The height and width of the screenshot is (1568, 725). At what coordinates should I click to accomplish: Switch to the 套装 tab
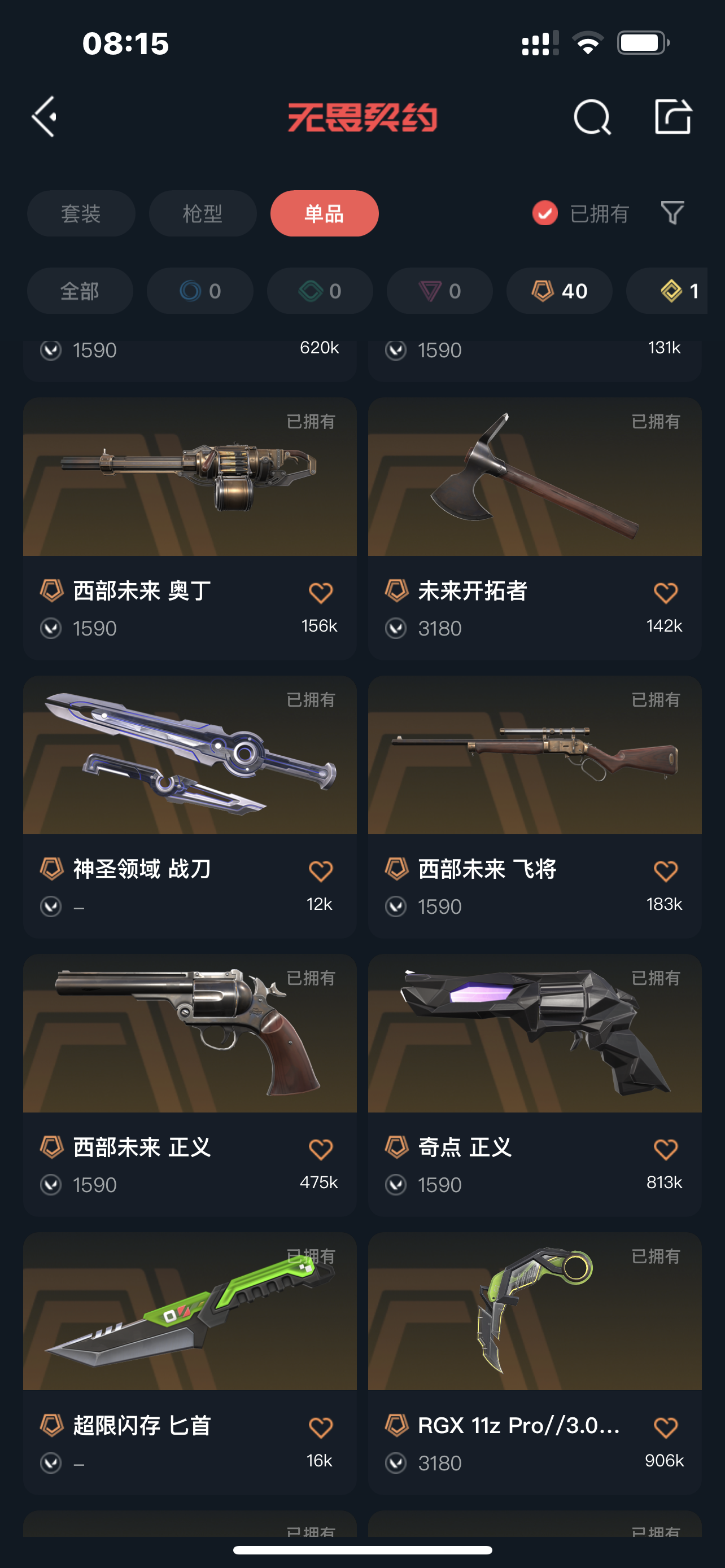pos(81,214)
